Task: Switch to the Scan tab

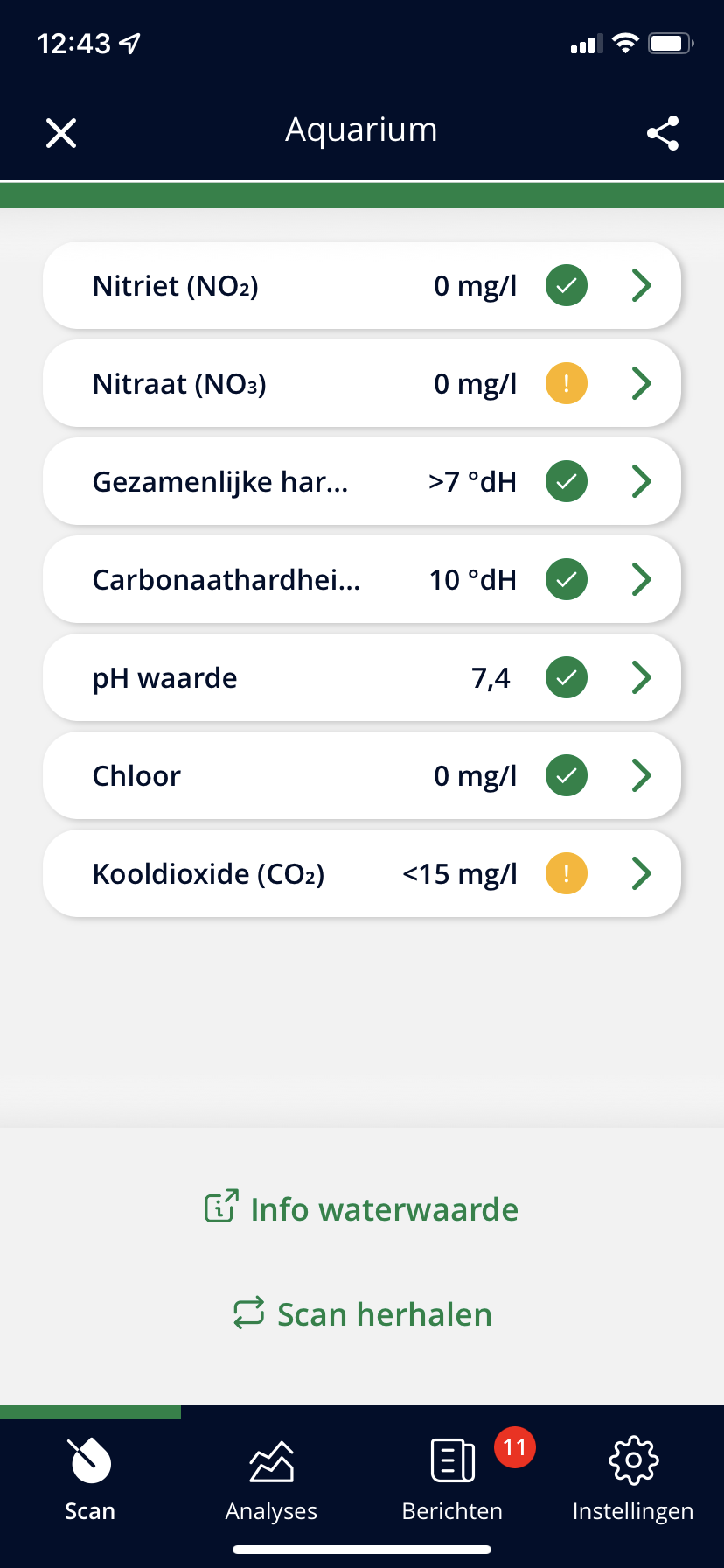Action: (90, 1479)
